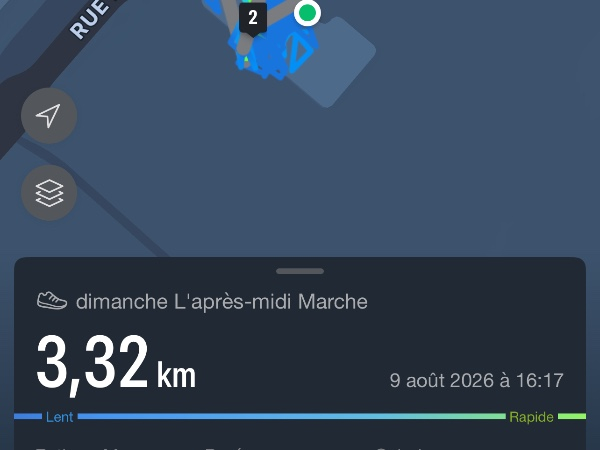Tap the kilometer 2 marker on map
Screen dimensions: 600x450
pos(253,18)
